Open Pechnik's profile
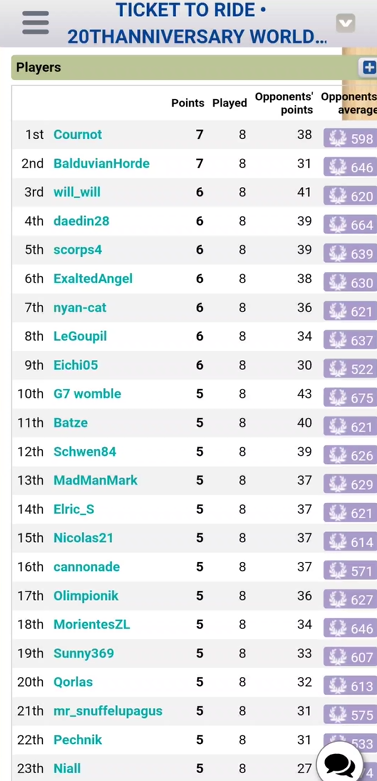377x781 pixels. pos(78,740)
